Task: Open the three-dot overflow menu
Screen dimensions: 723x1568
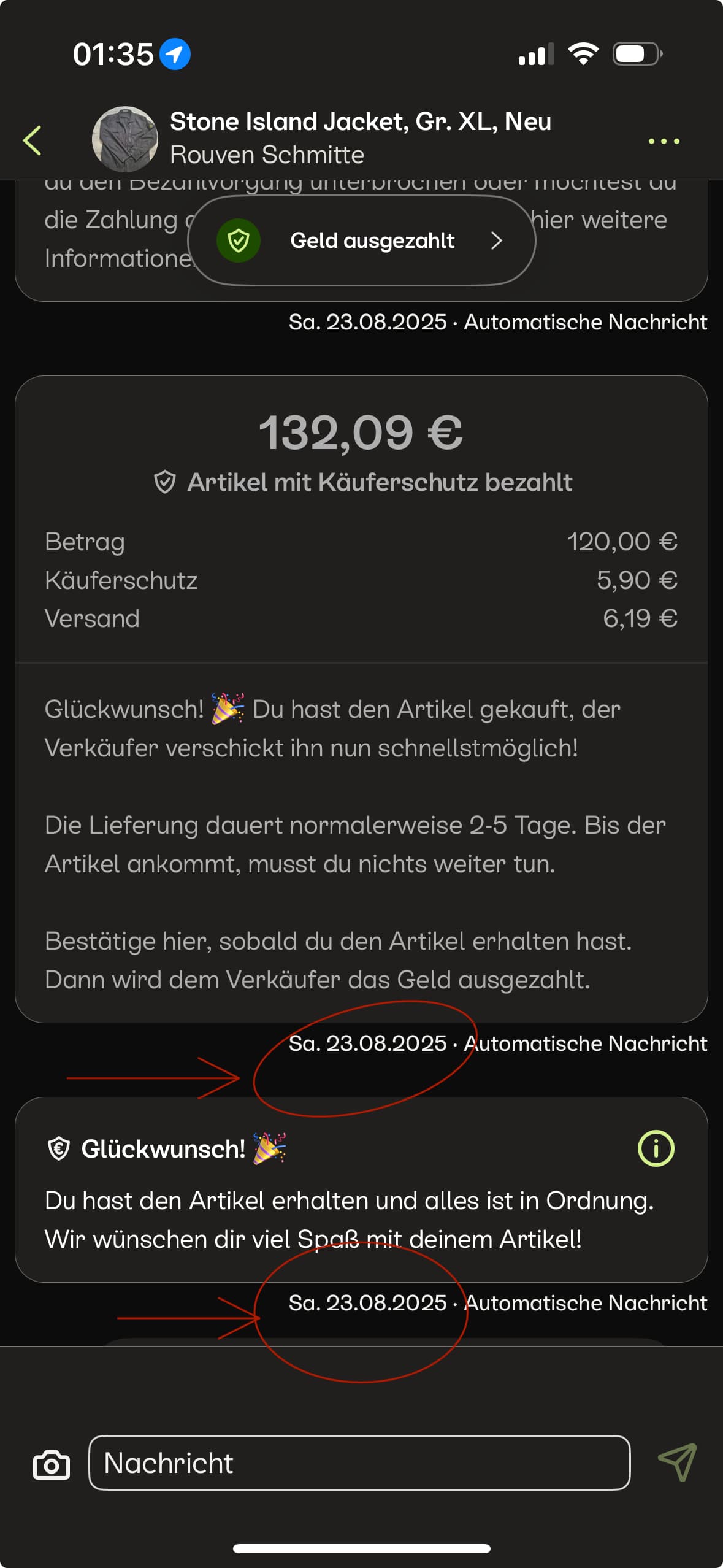Action: [664, 141]
